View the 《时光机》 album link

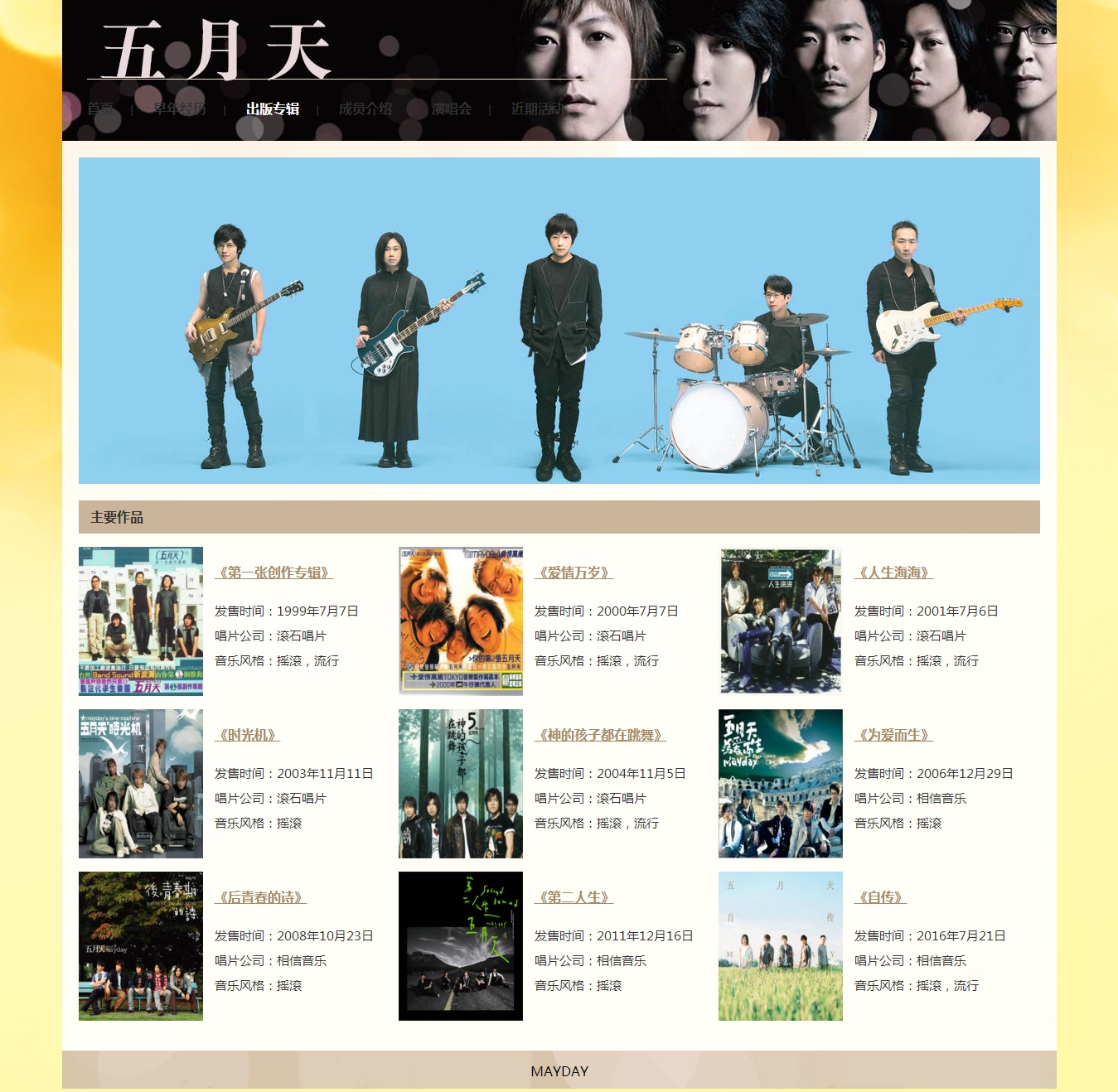point(247,735)
